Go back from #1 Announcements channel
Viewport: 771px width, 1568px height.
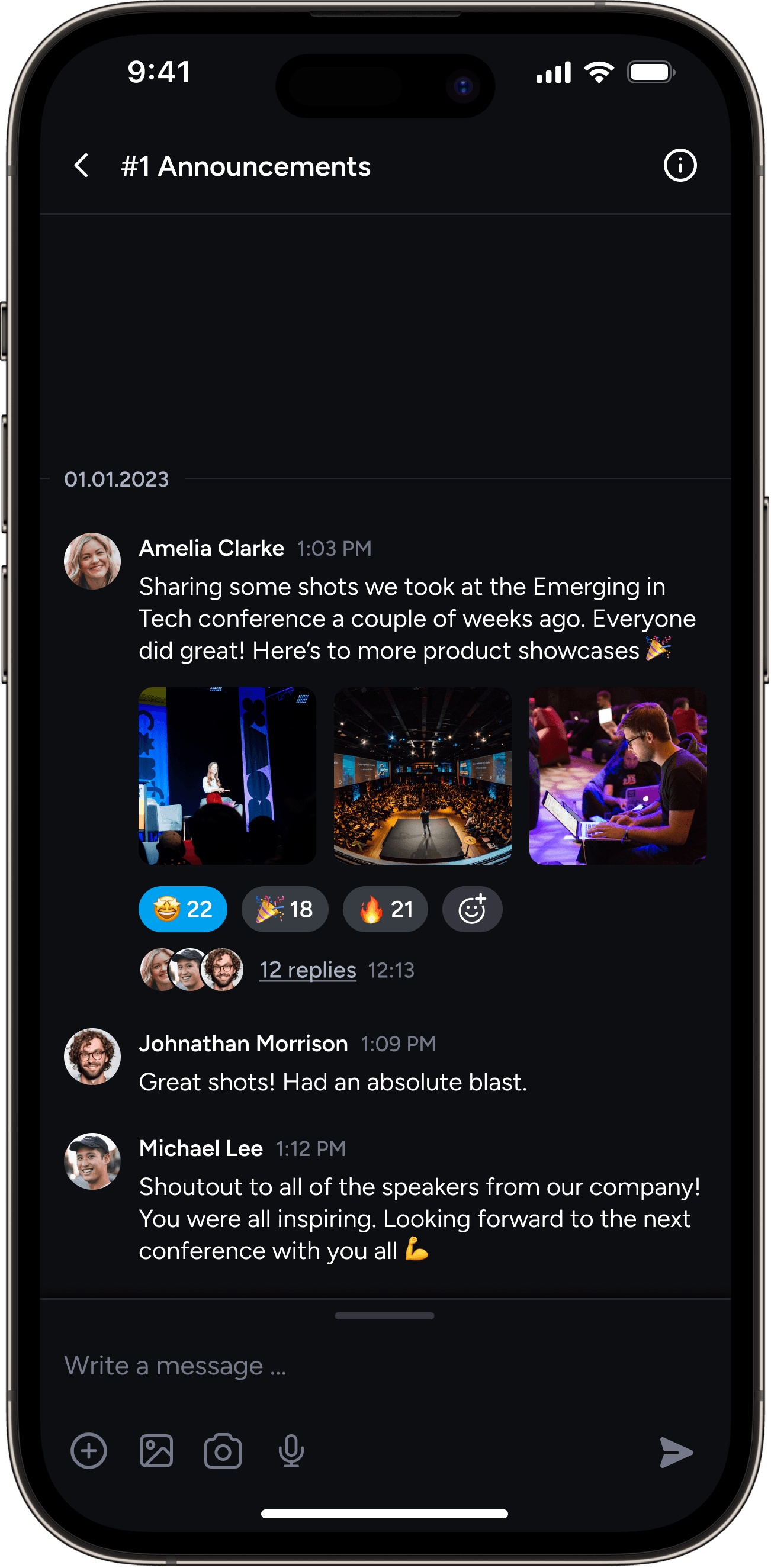pyautogui.click(x=81, y=166)
